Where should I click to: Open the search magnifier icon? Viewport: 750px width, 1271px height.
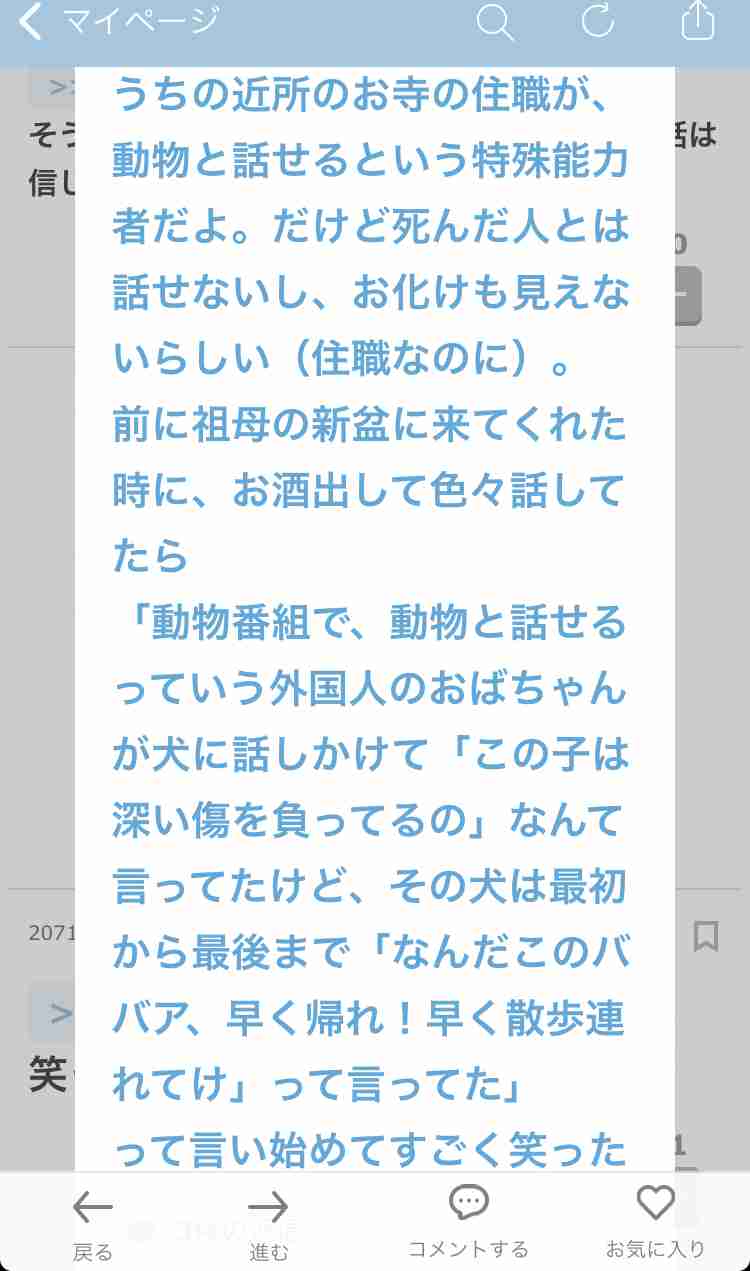pyautogui.click(x=495, y=21)
